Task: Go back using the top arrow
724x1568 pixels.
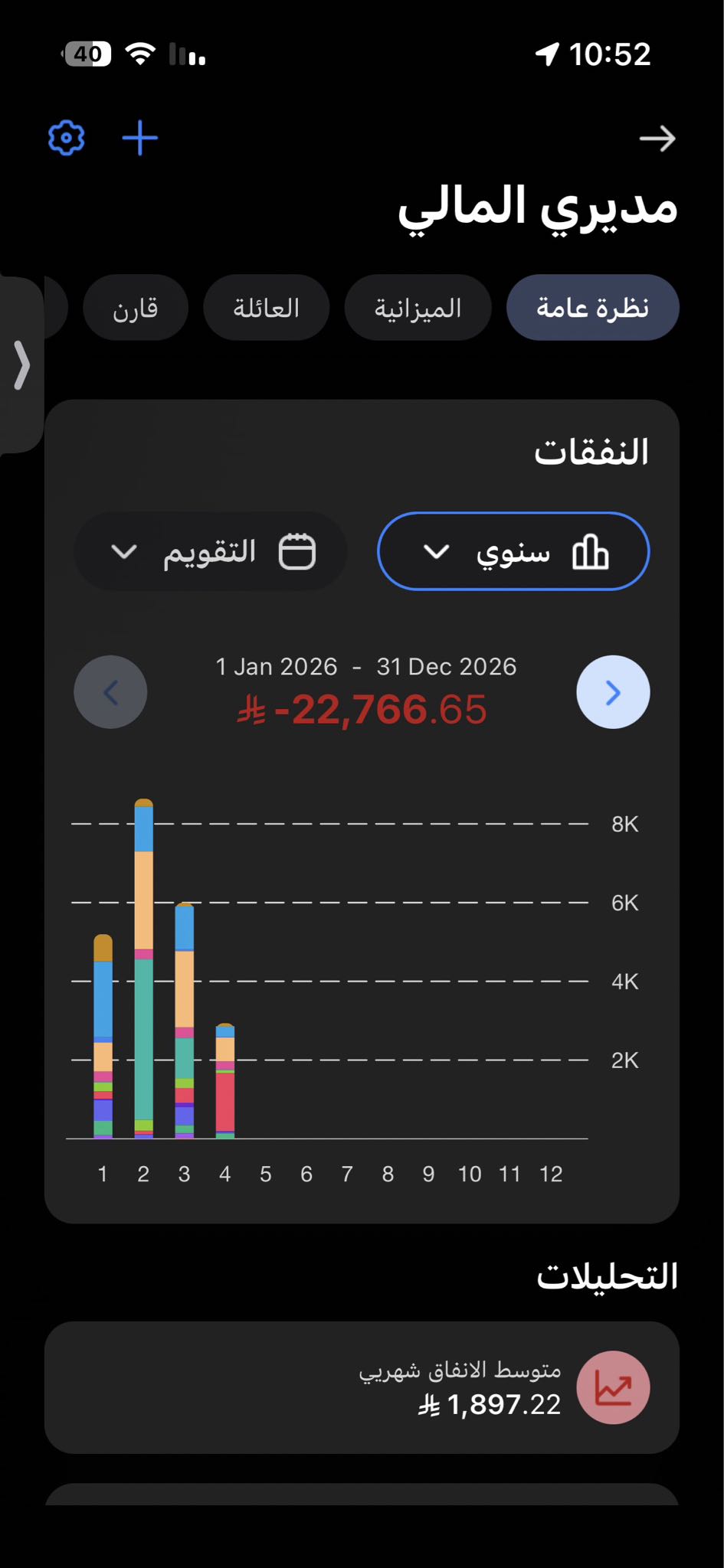Action: [x=657, y=139]
